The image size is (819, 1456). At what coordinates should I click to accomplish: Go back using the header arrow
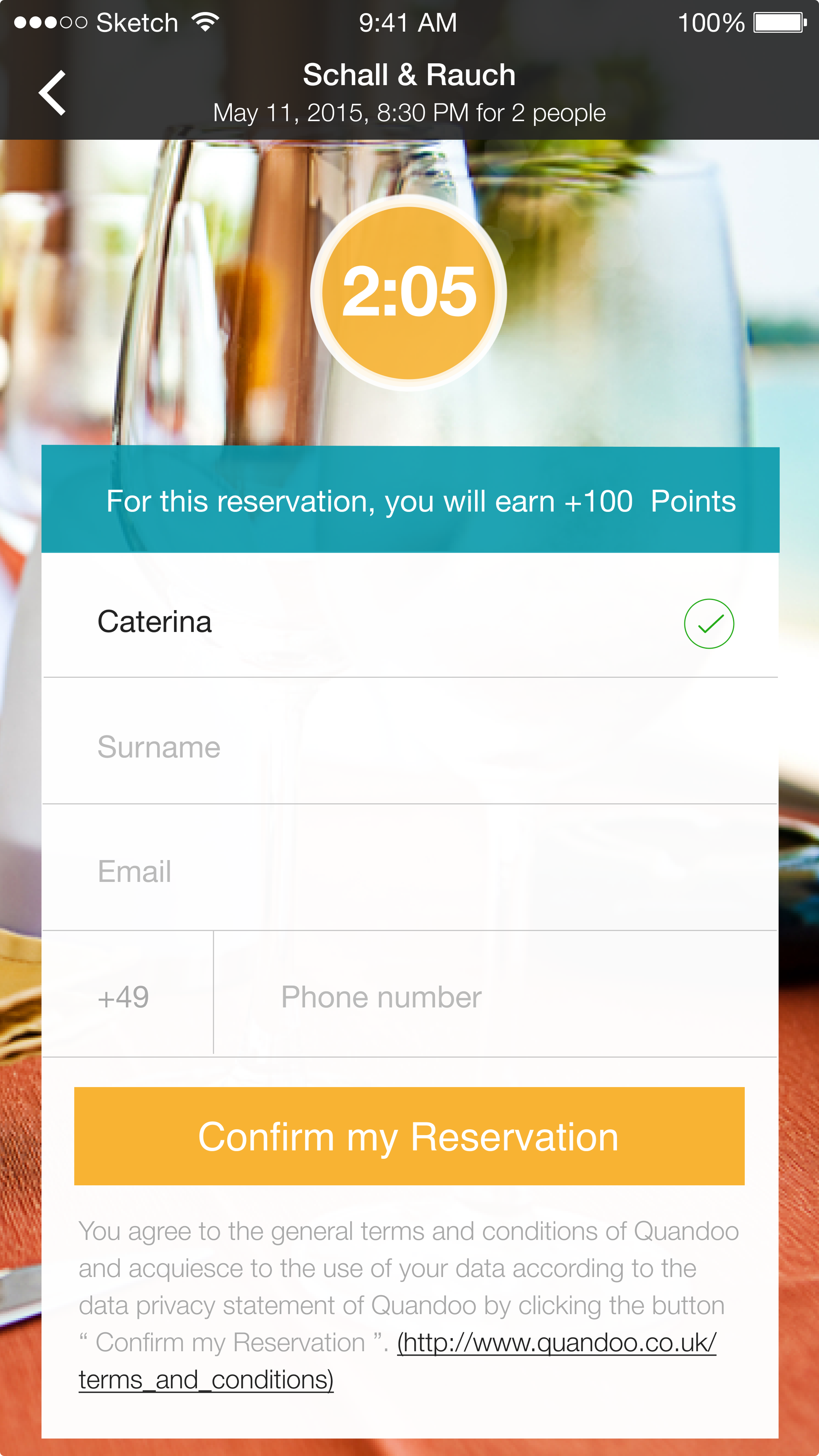click(52, 93)
